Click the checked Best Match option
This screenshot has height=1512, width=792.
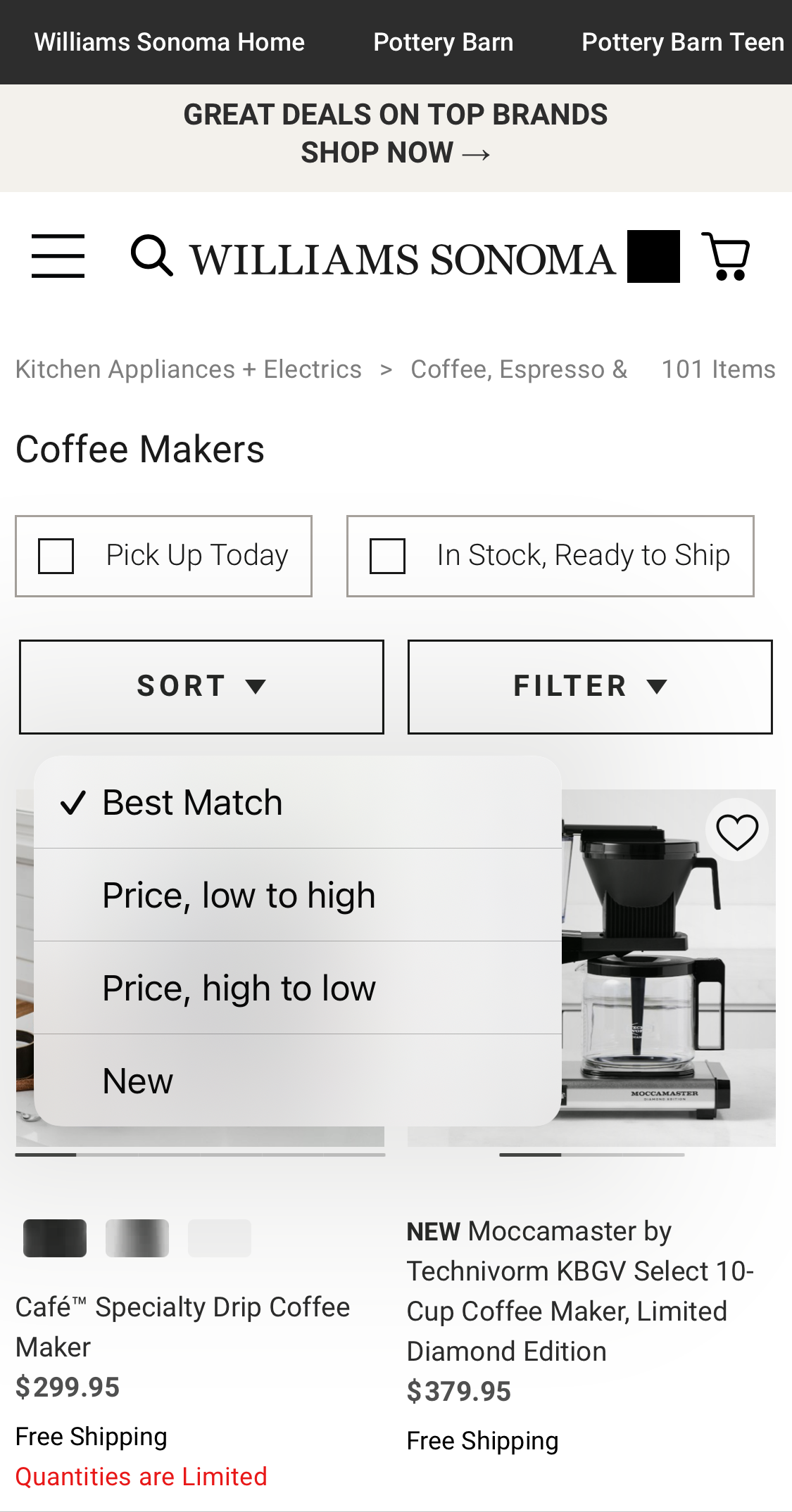(x=192, y=801)
